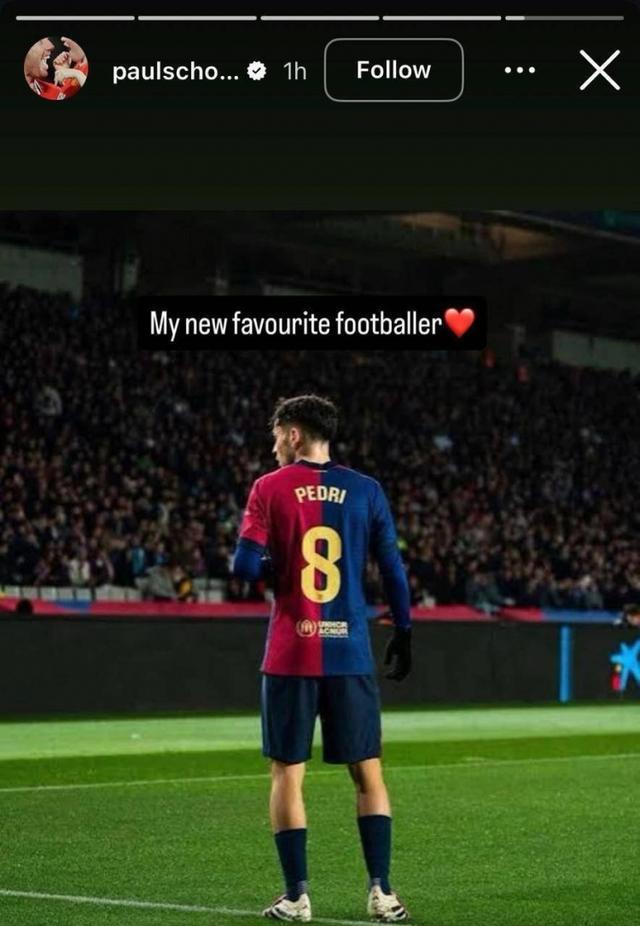The image size is (640, 926).
Task: Open the story poster's profile picture
Action: pos(56,69)
